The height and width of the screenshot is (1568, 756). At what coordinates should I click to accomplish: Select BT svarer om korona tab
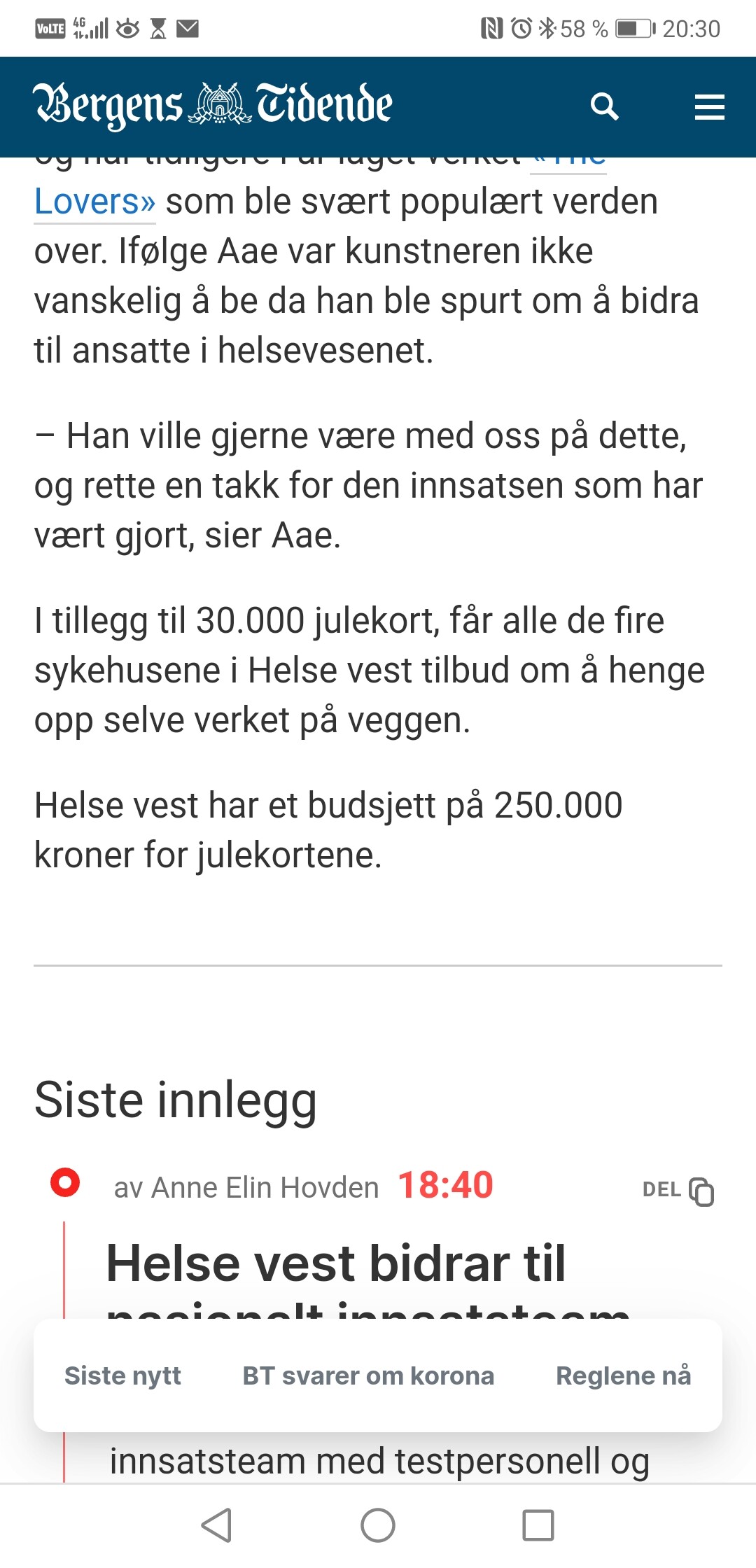tap(368, 1375)
